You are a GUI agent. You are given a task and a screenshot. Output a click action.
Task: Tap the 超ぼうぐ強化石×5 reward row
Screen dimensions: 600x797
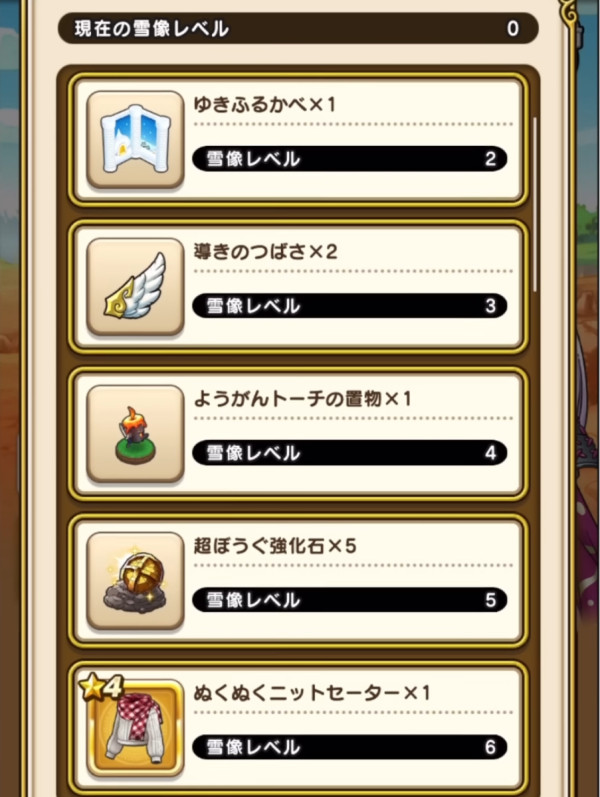[x=297, y=579]
